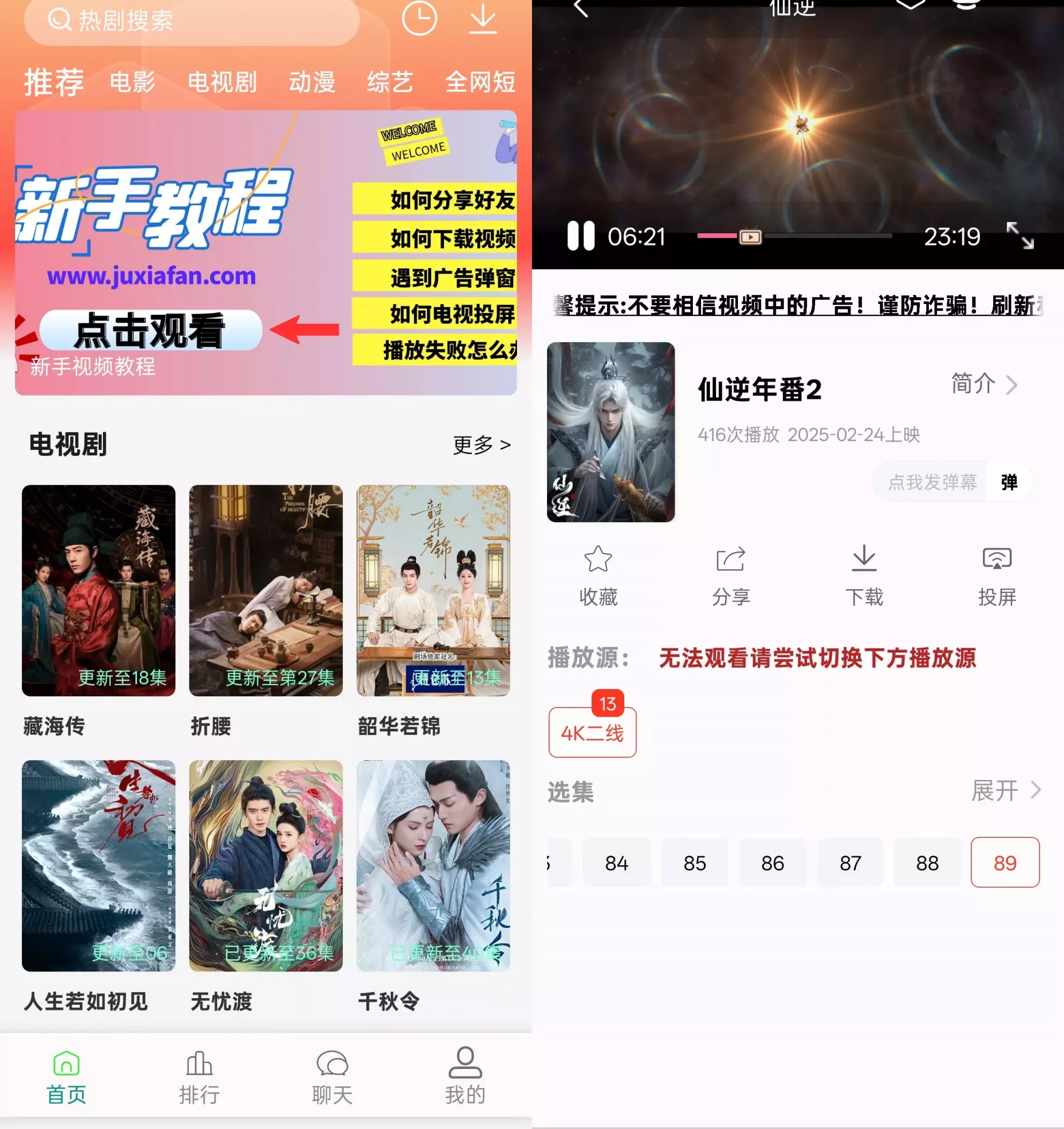Expand the 选集 episode list
The height and width of the screenshot is (1129, 1064).
pos(1006,790)
